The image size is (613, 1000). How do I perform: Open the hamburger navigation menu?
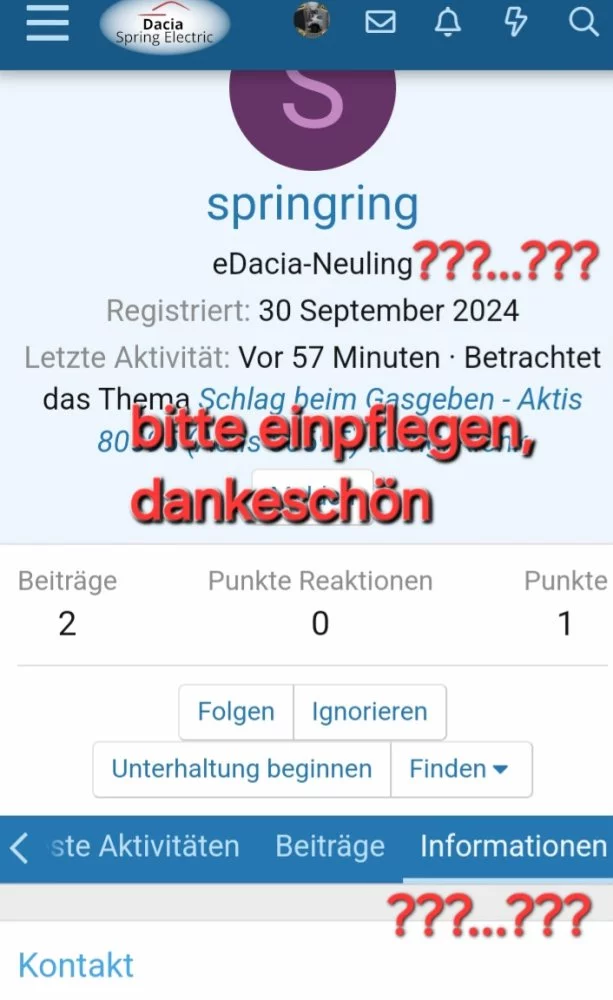47,23
